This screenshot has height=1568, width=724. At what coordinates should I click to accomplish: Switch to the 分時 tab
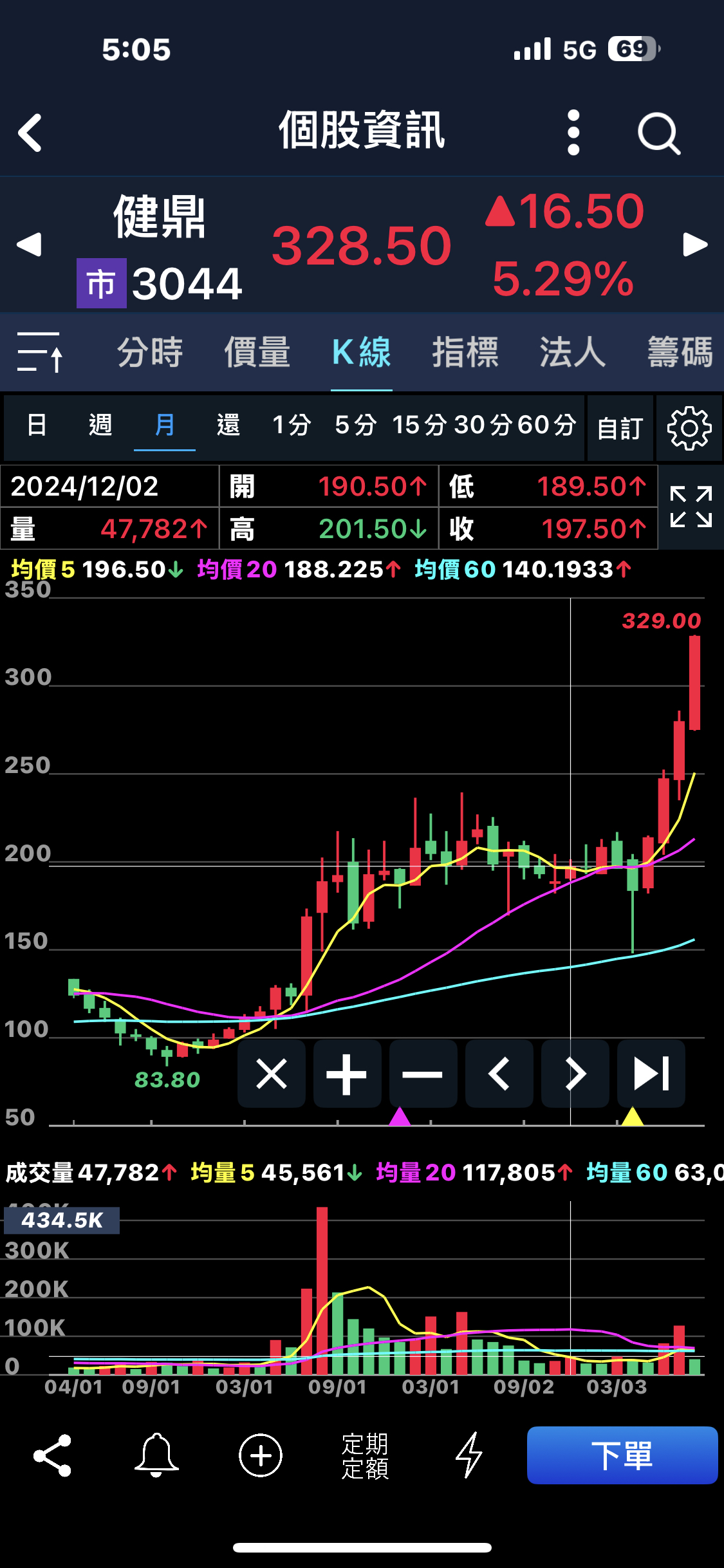point(150,352)
